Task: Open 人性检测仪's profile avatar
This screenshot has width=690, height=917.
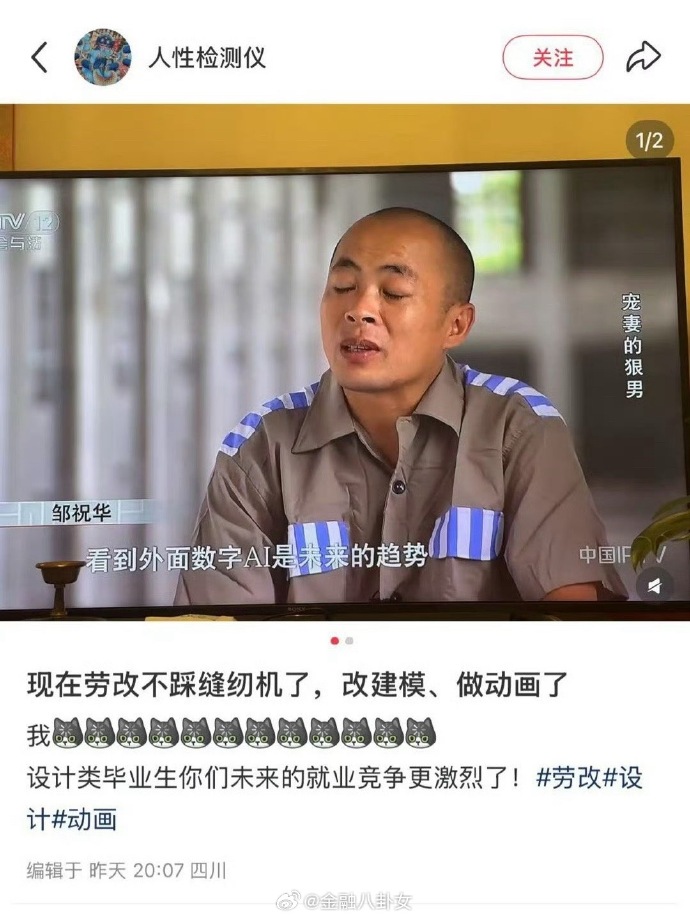Action: click(x=103, y=57)
